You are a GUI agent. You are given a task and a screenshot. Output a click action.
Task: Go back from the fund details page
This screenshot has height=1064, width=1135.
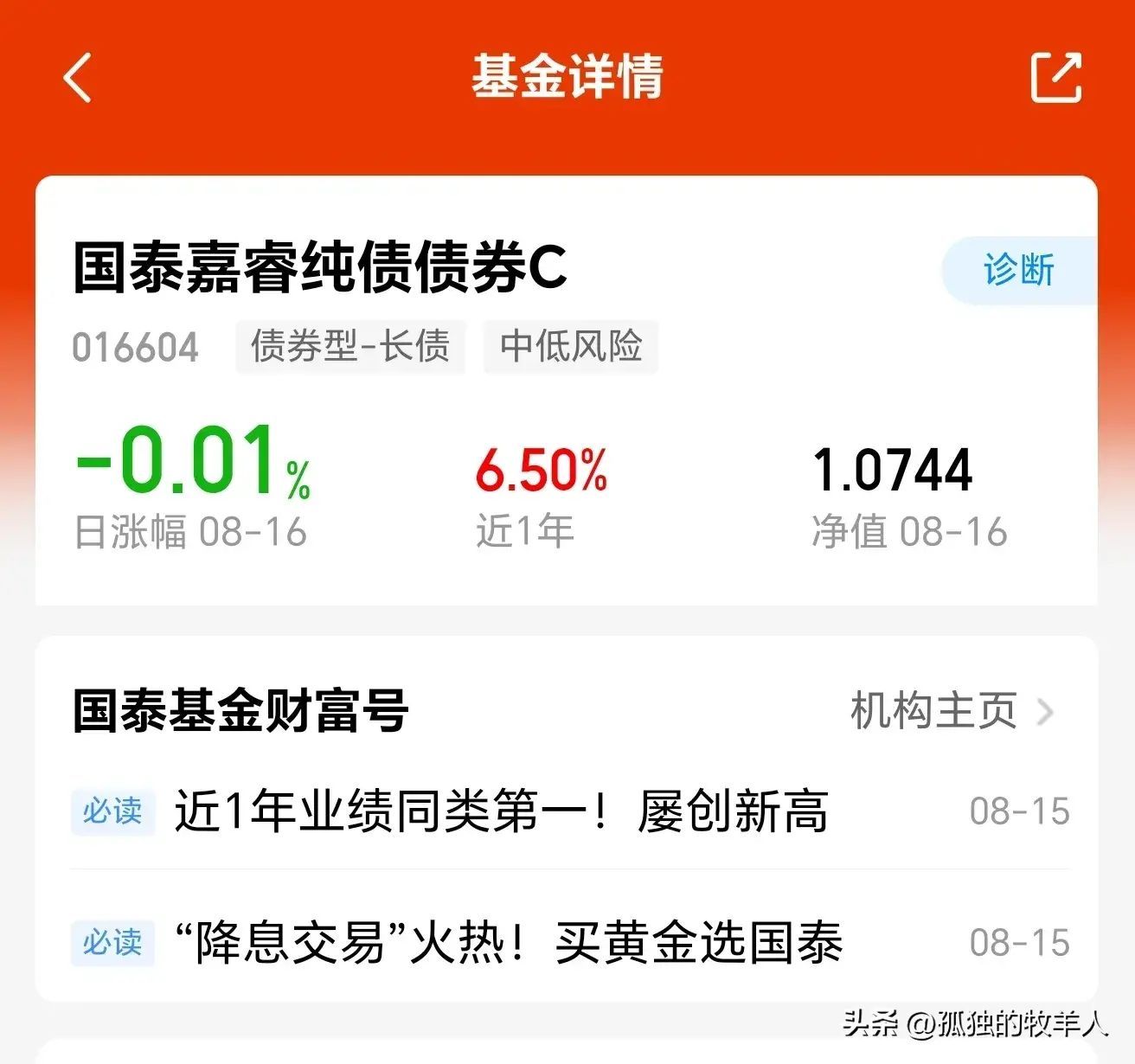pyautogui.click(x=78, y=78)
